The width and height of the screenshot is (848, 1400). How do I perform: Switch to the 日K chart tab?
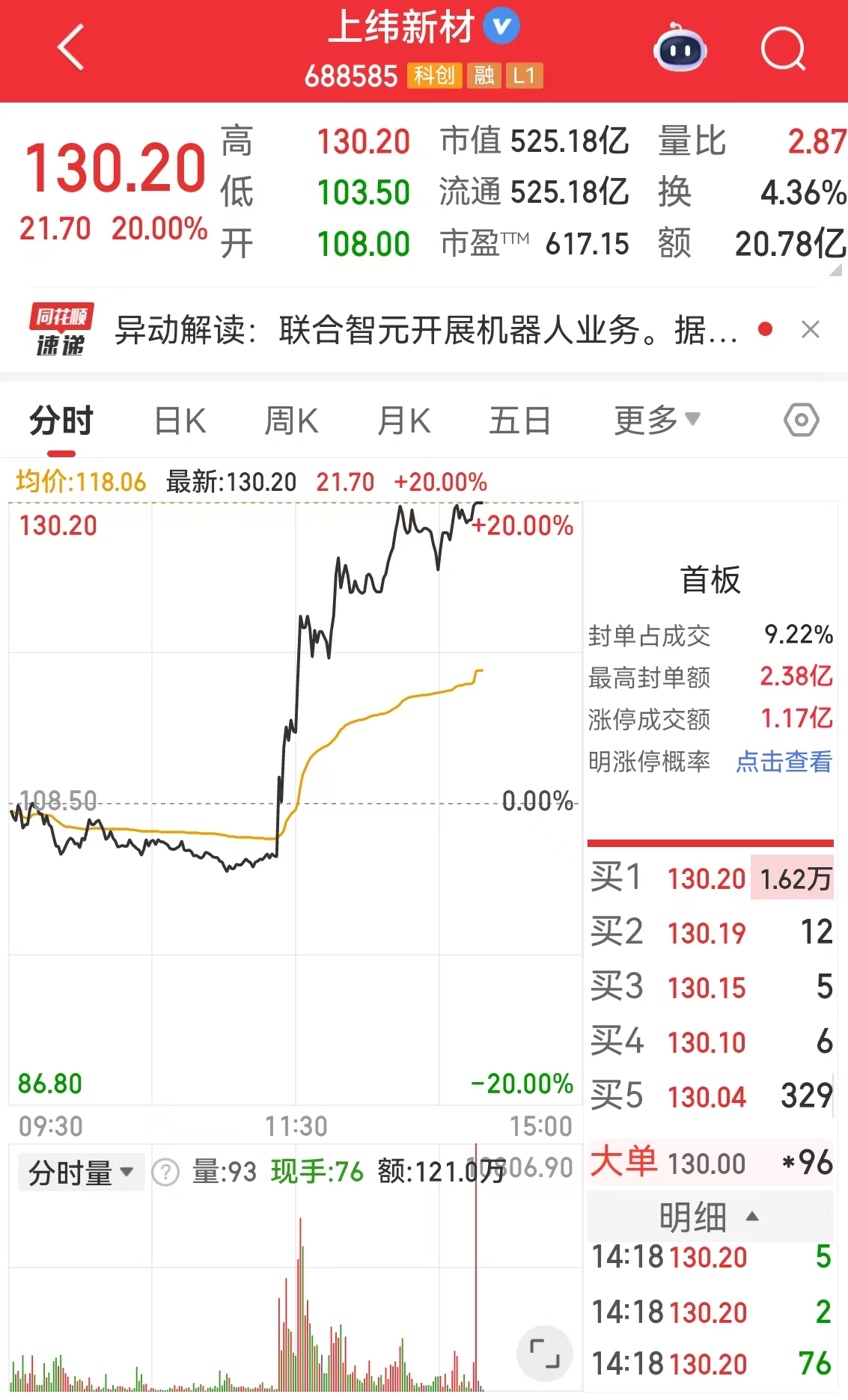(180, 421)
